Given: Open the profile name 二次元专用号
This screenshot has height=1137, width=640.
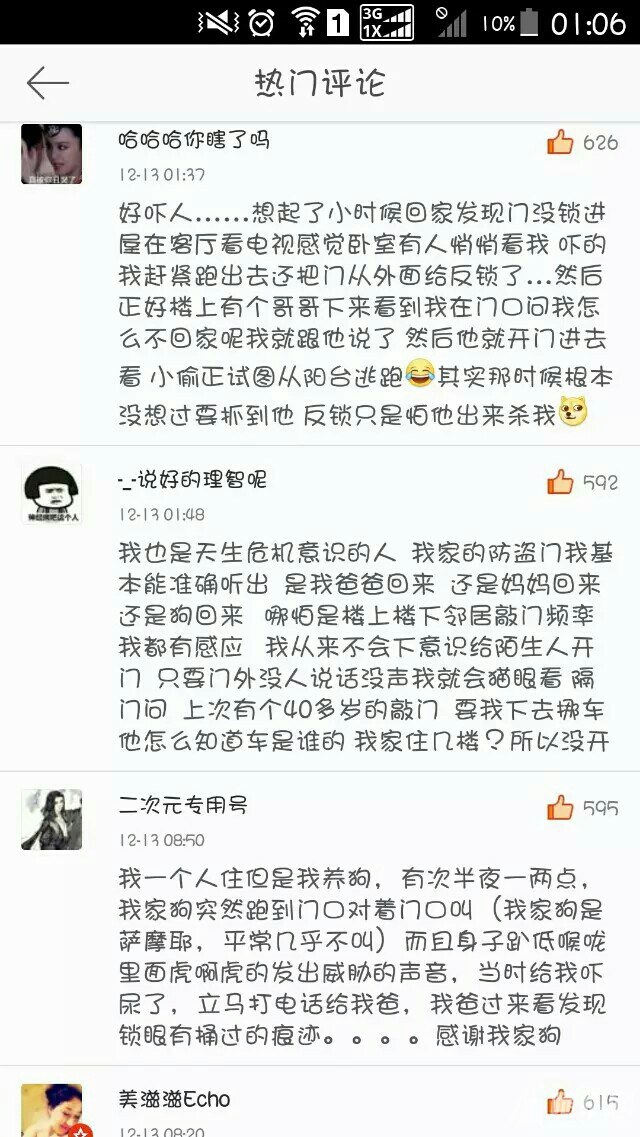Looking at the screenshot, I should point(183,804).
